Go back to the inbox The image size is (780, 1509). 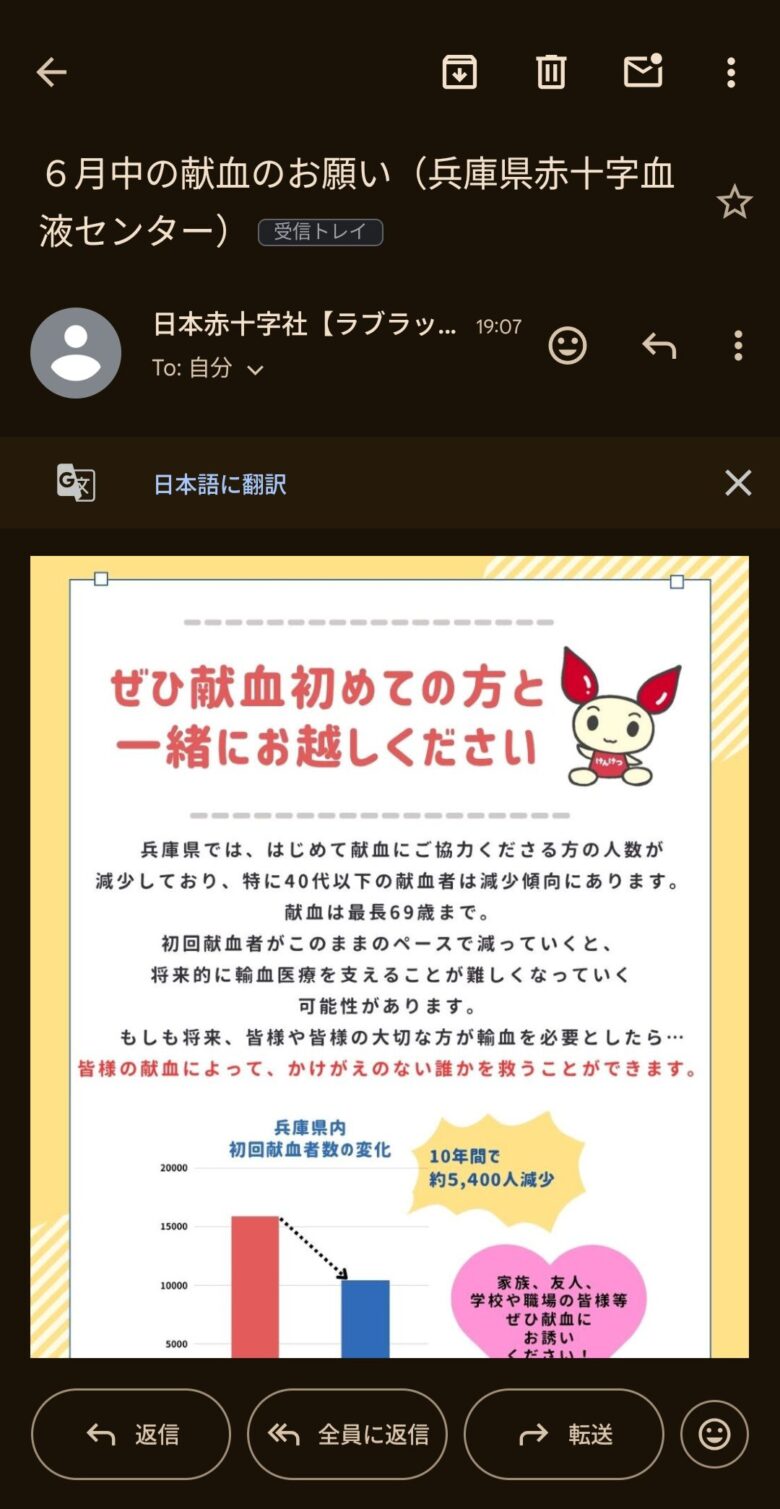pos(51,72)
